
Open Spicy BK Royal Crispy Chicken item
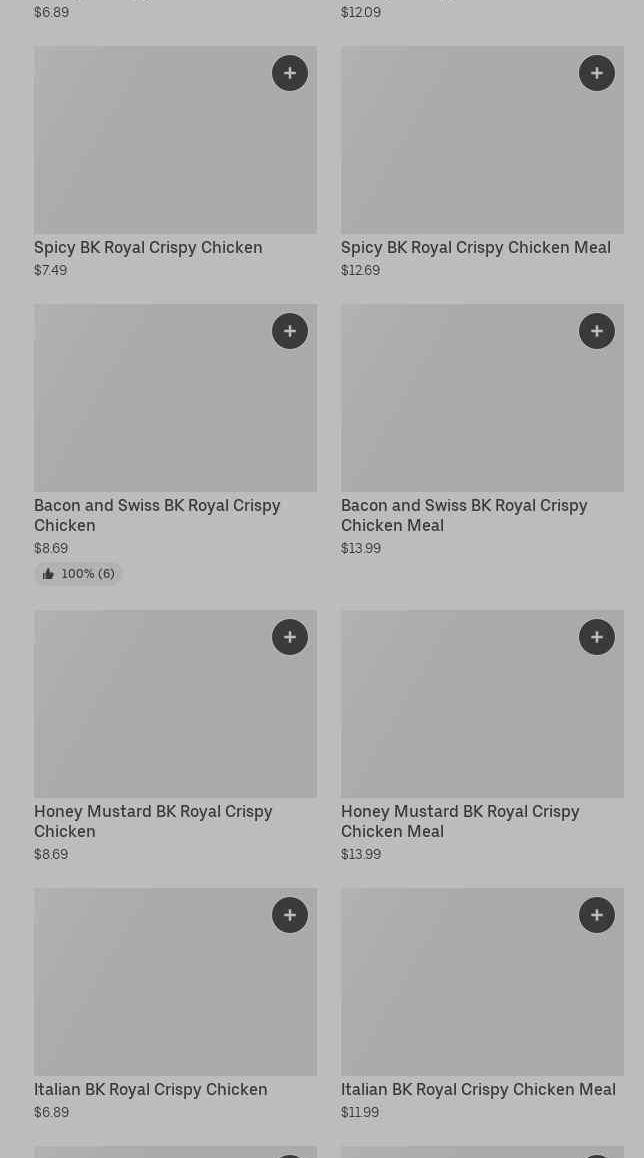pyautogui.click(x=148, y=247)
